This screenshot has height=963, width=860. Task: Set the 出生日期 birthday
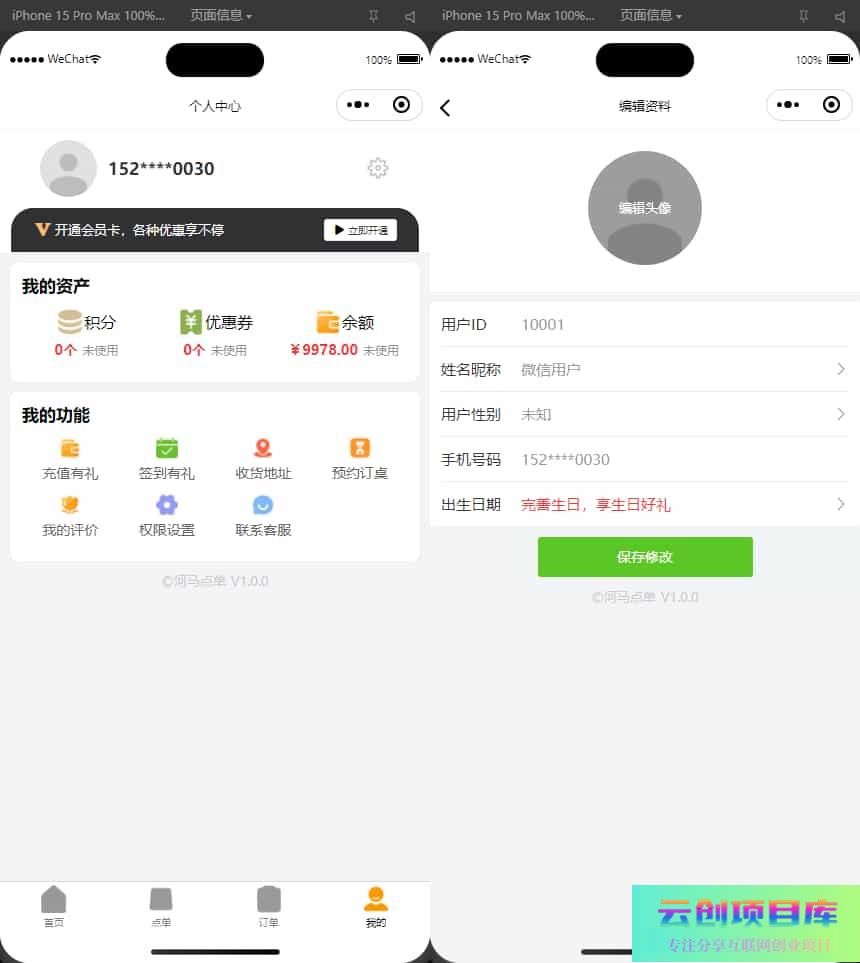[644, 504]
